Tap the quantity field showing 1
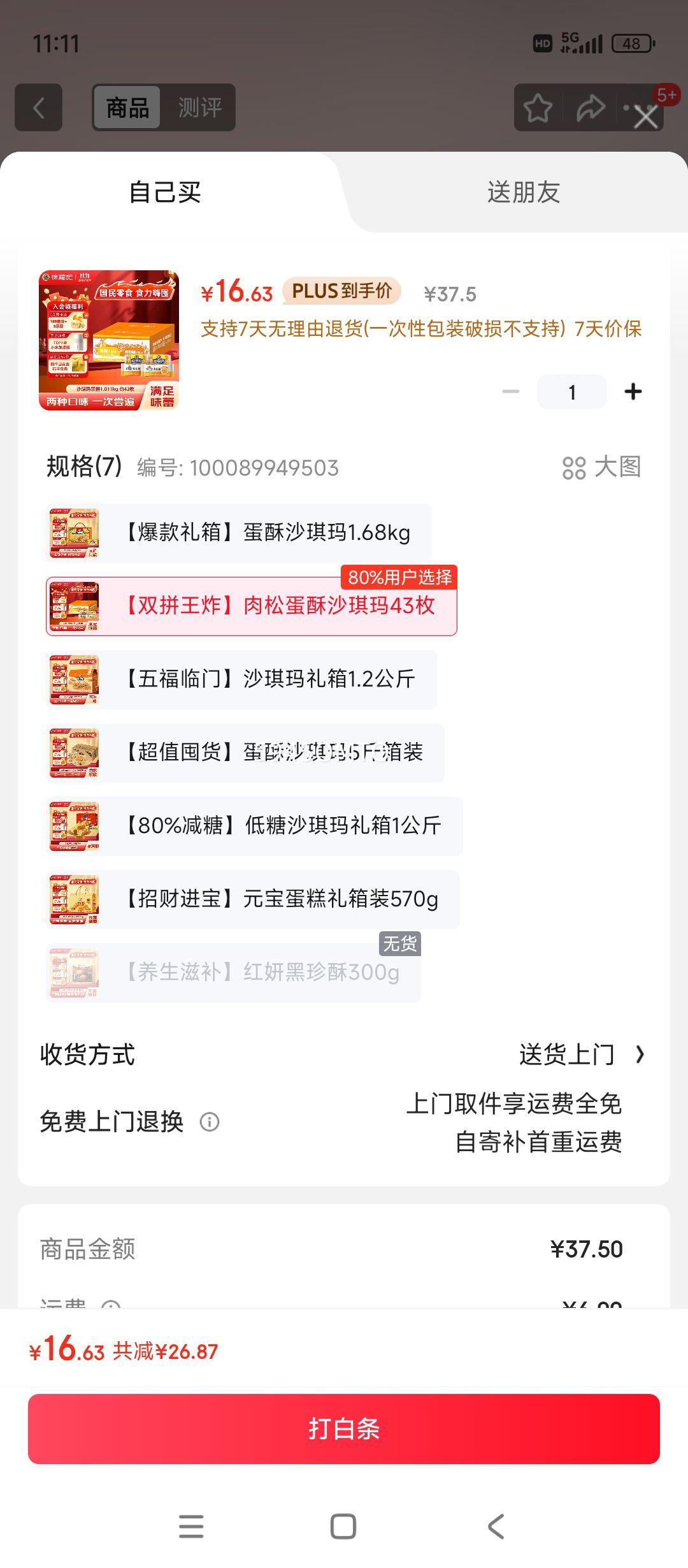The height and width of the screenshot is (1568, 688). click(x=571, y=392)
